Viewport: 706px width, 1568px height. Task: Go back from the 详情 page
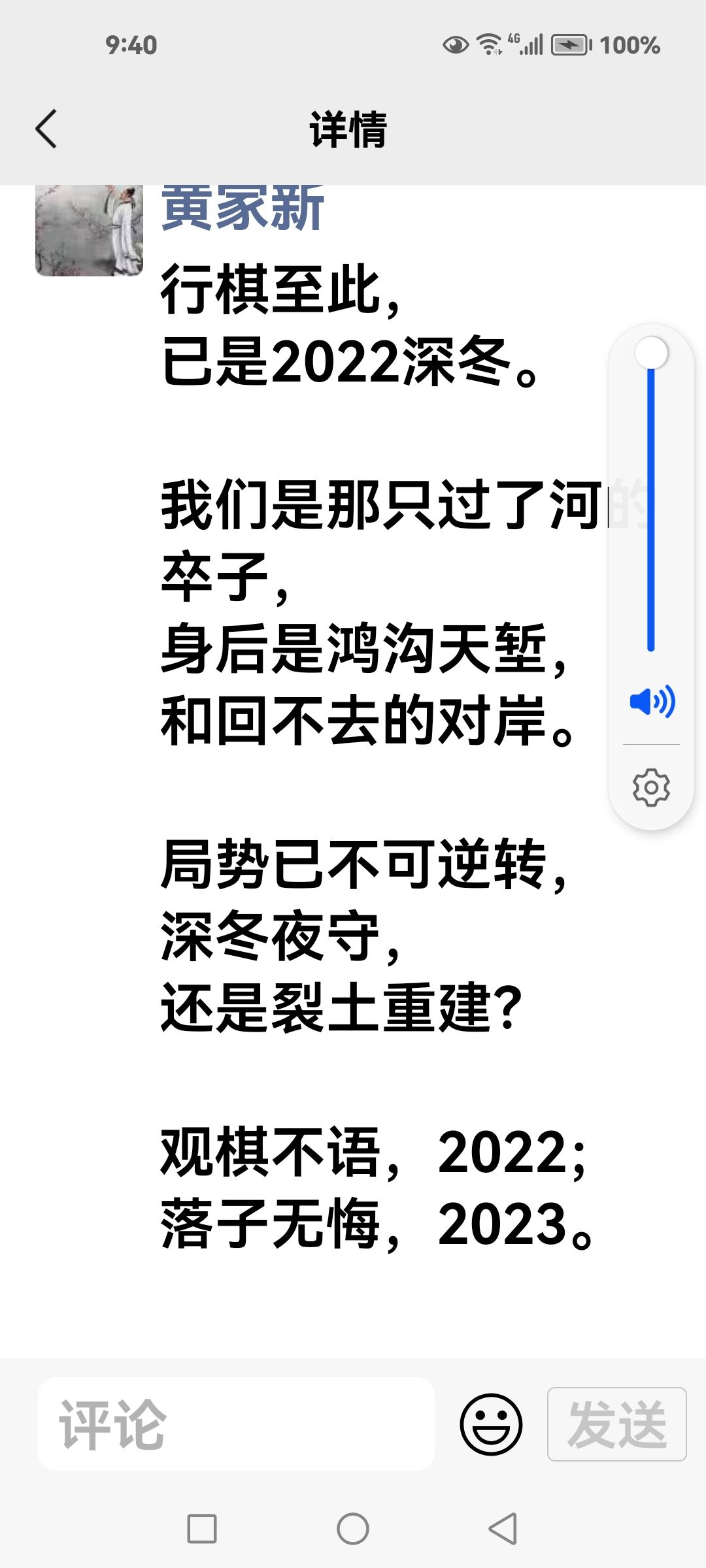[46, 129]
